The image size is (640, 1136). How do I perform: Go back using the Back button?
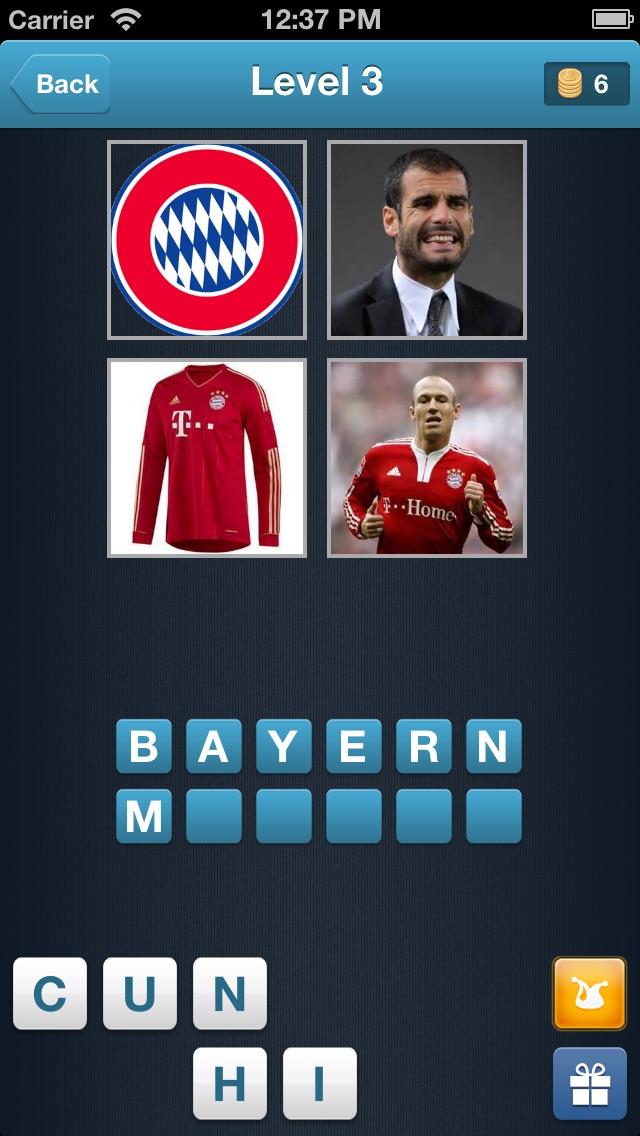62,84
